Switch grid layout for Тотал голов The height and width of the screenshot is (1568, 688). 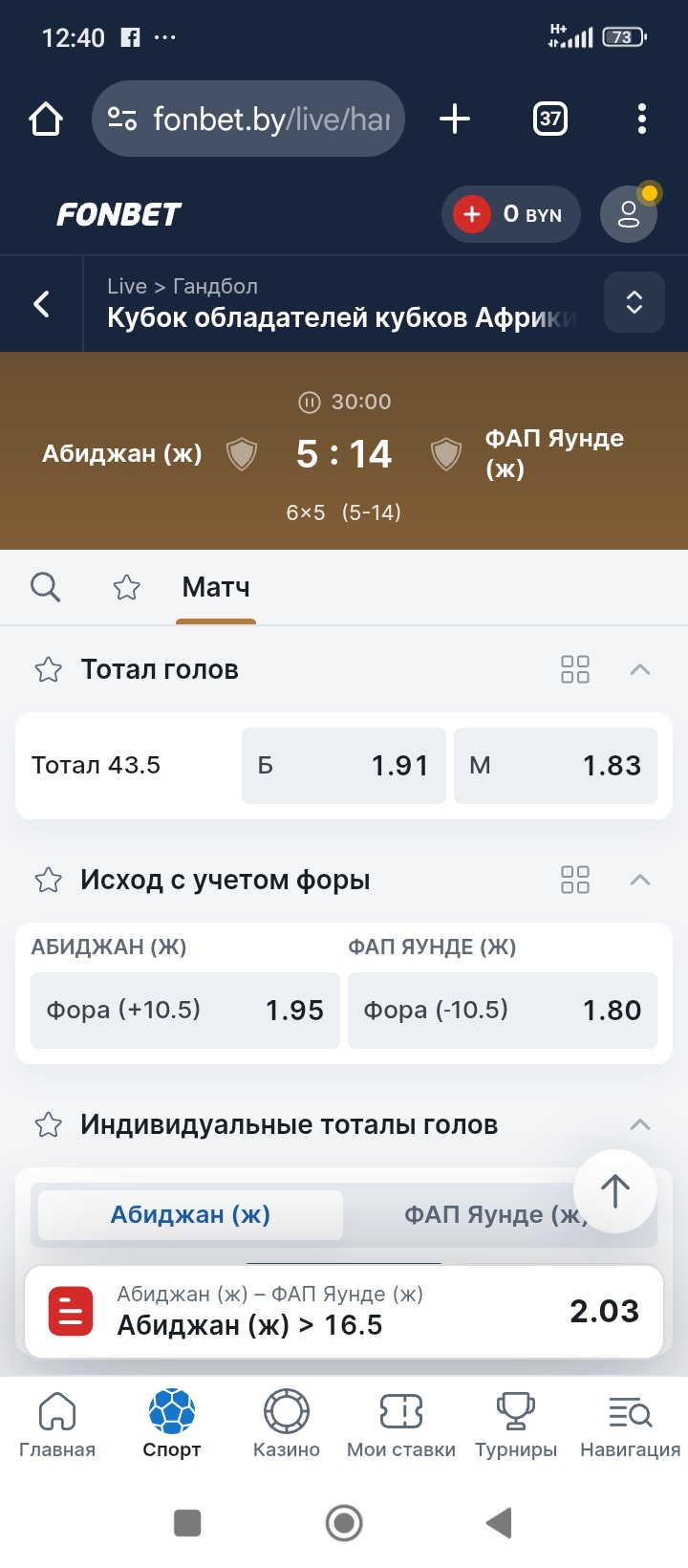pyautogui.click(x=575, y=670)
